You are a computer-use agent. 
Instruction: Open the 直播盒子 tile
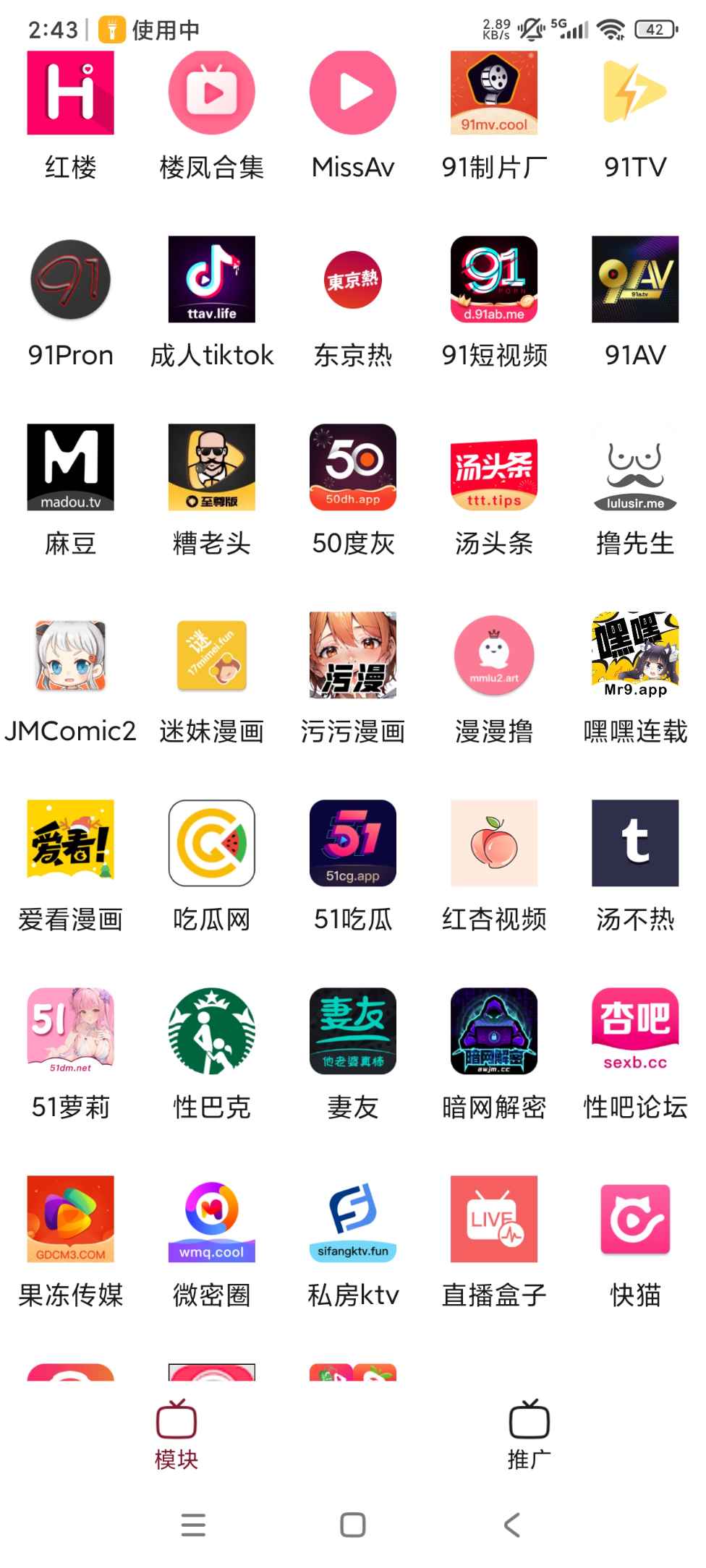(x=493, y=1219)
